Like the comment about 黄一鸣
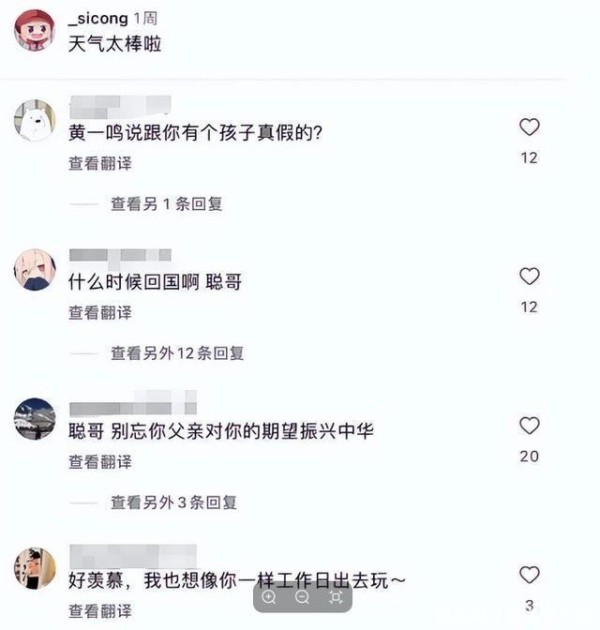This screenshot has width=600, height=630. [x=529, y=127]
